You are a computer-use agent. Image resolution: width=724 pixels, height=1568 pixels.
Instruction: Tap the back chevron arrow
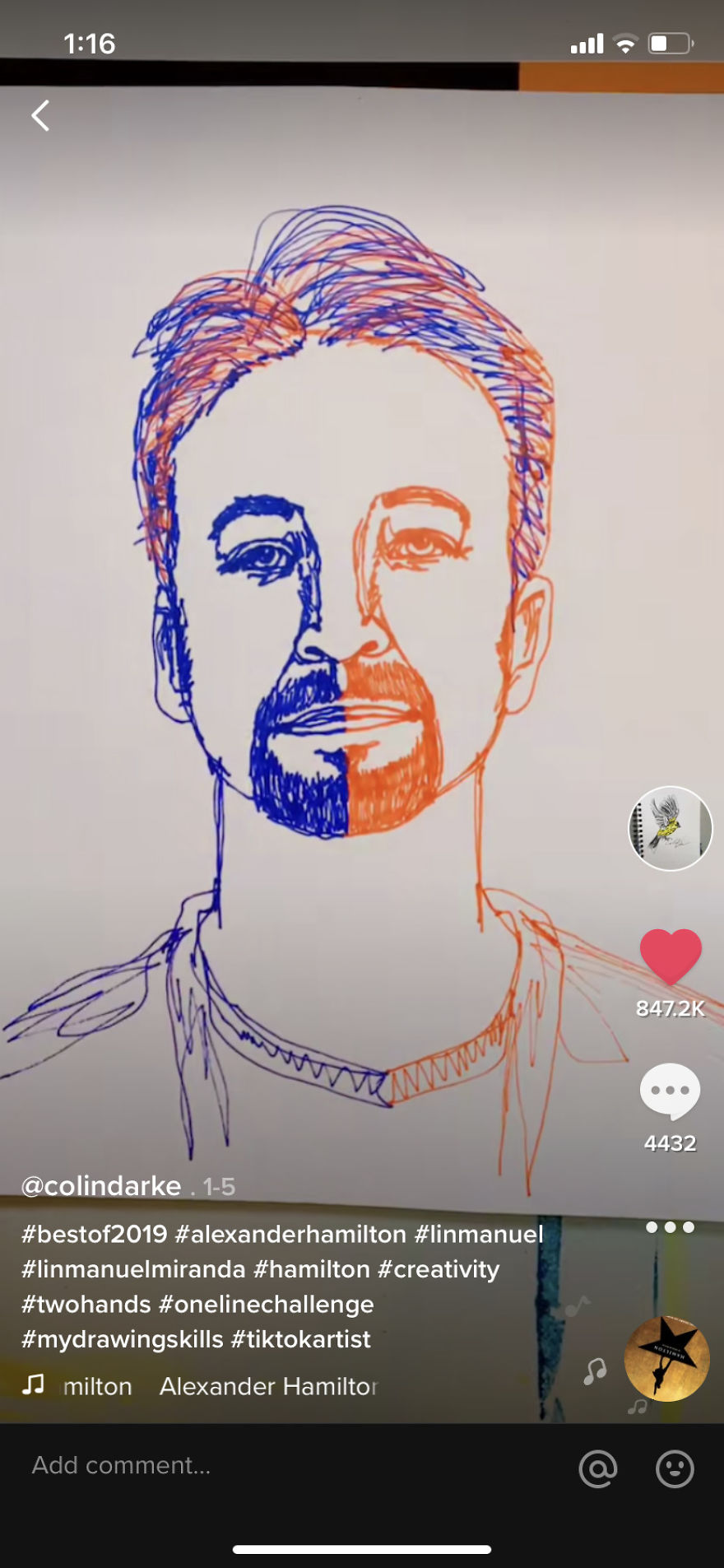40,115
